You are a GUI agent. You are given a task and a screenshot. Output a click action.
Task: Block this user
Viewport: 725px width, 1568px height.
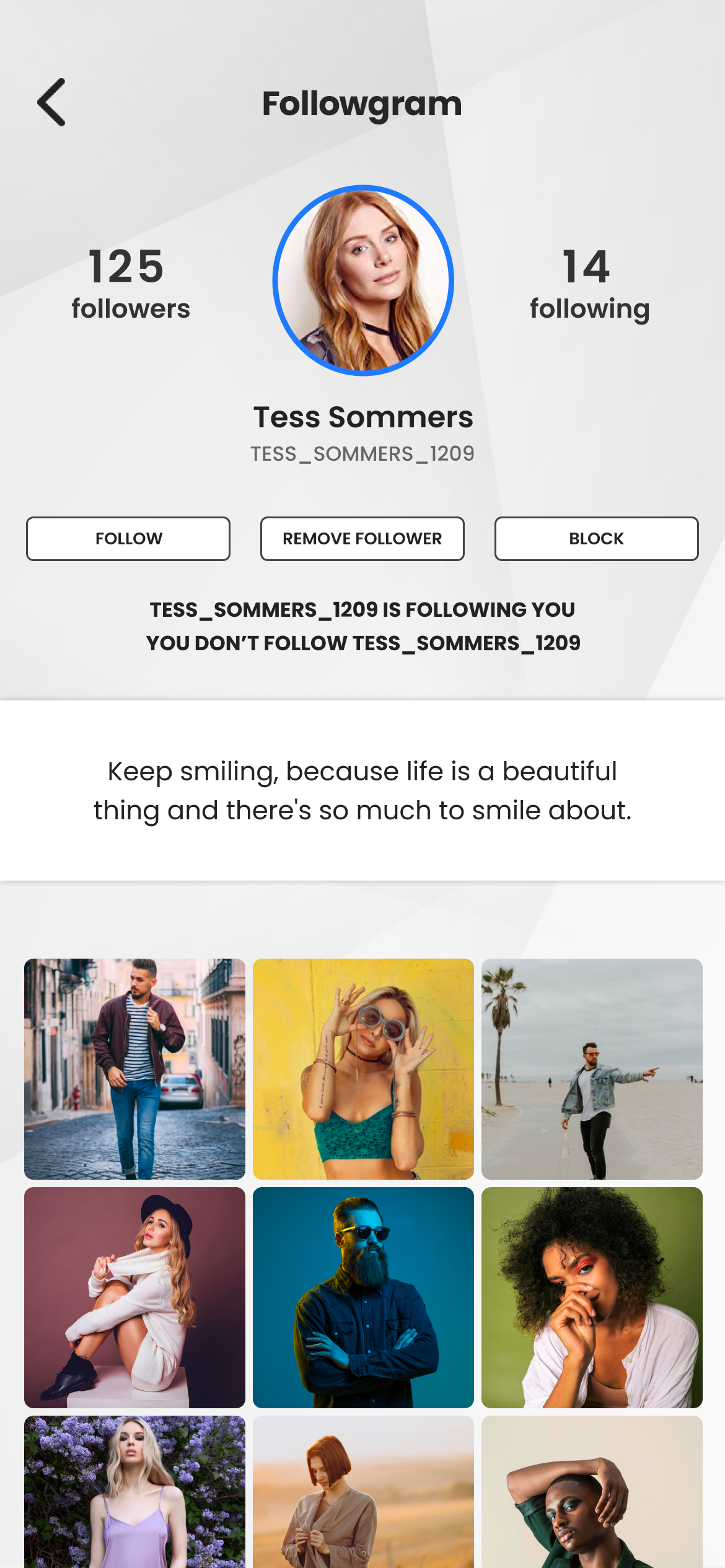tap(596, 539)
